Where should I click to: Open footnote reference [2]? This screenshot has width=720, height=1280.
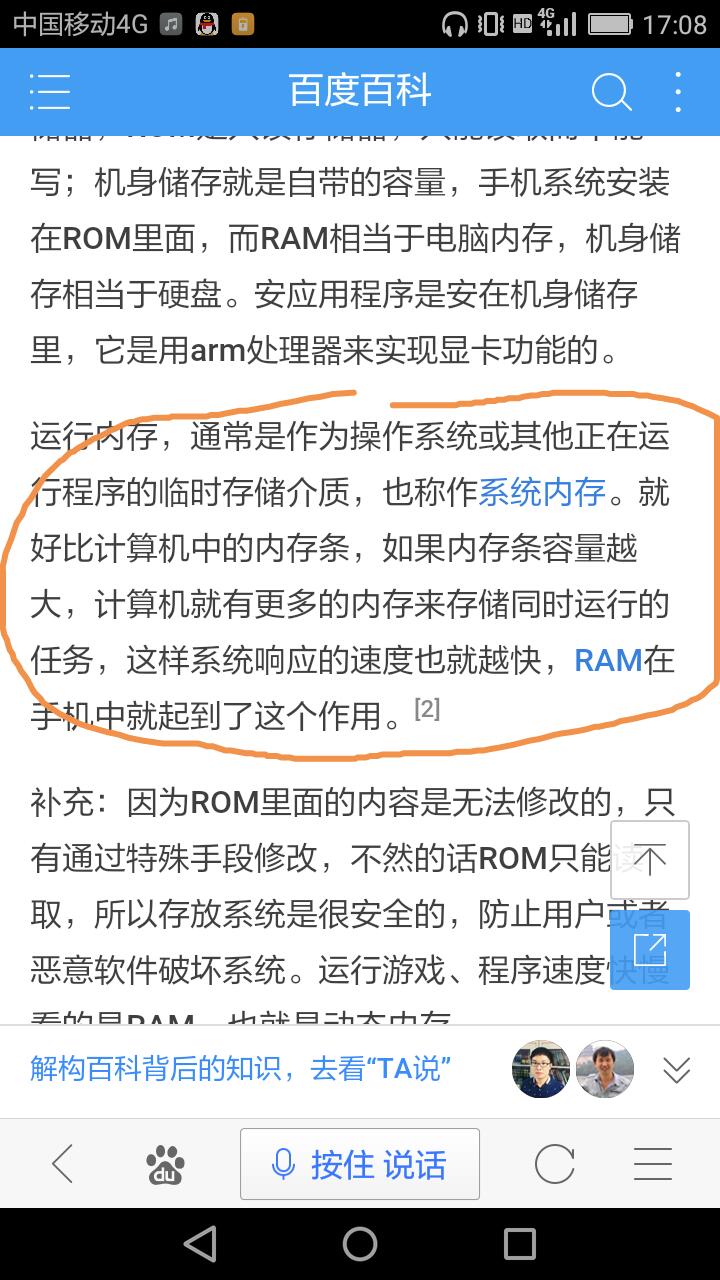427,710
